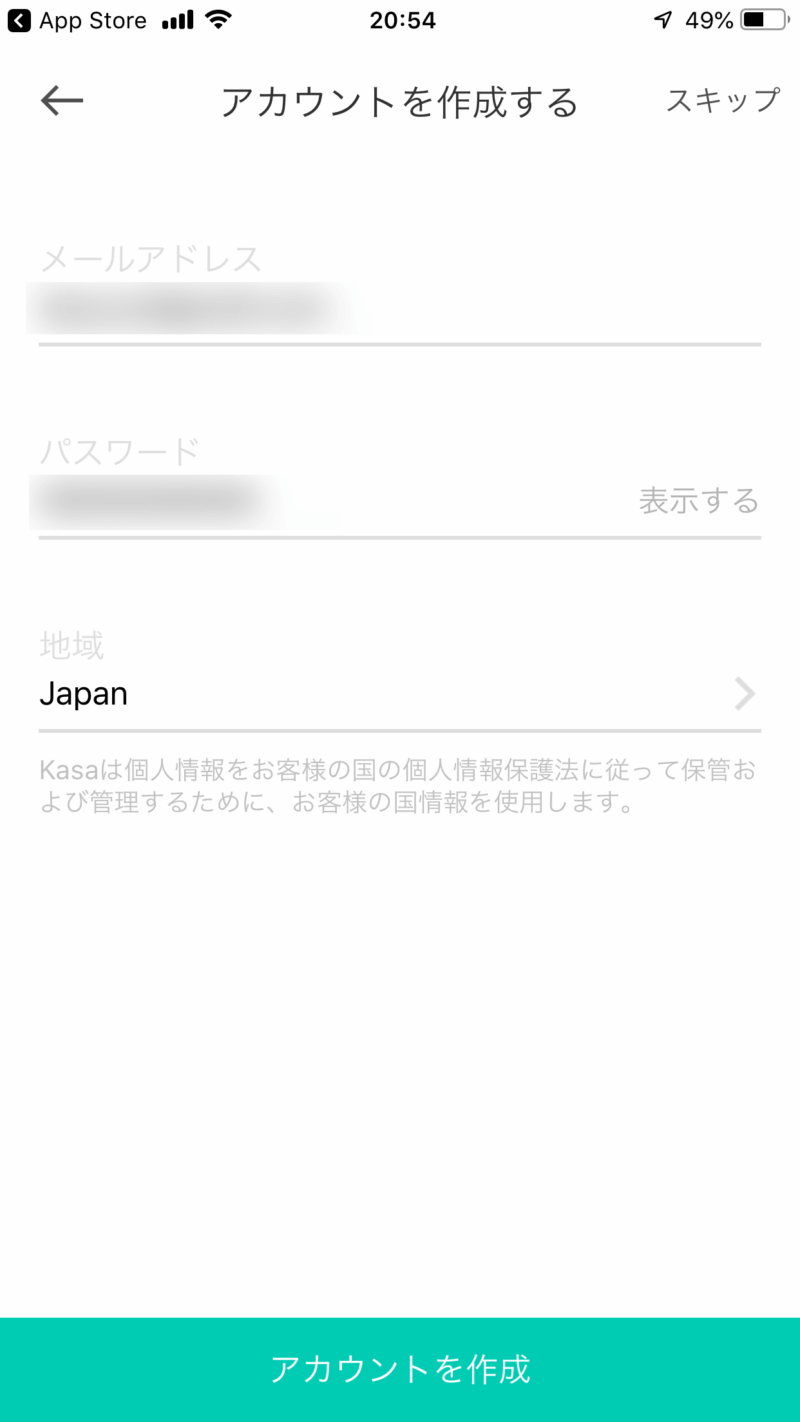Open the 地域 region picker showing Japan
This screenshot has width=800, height=1422.
click(x=400, y=694)
